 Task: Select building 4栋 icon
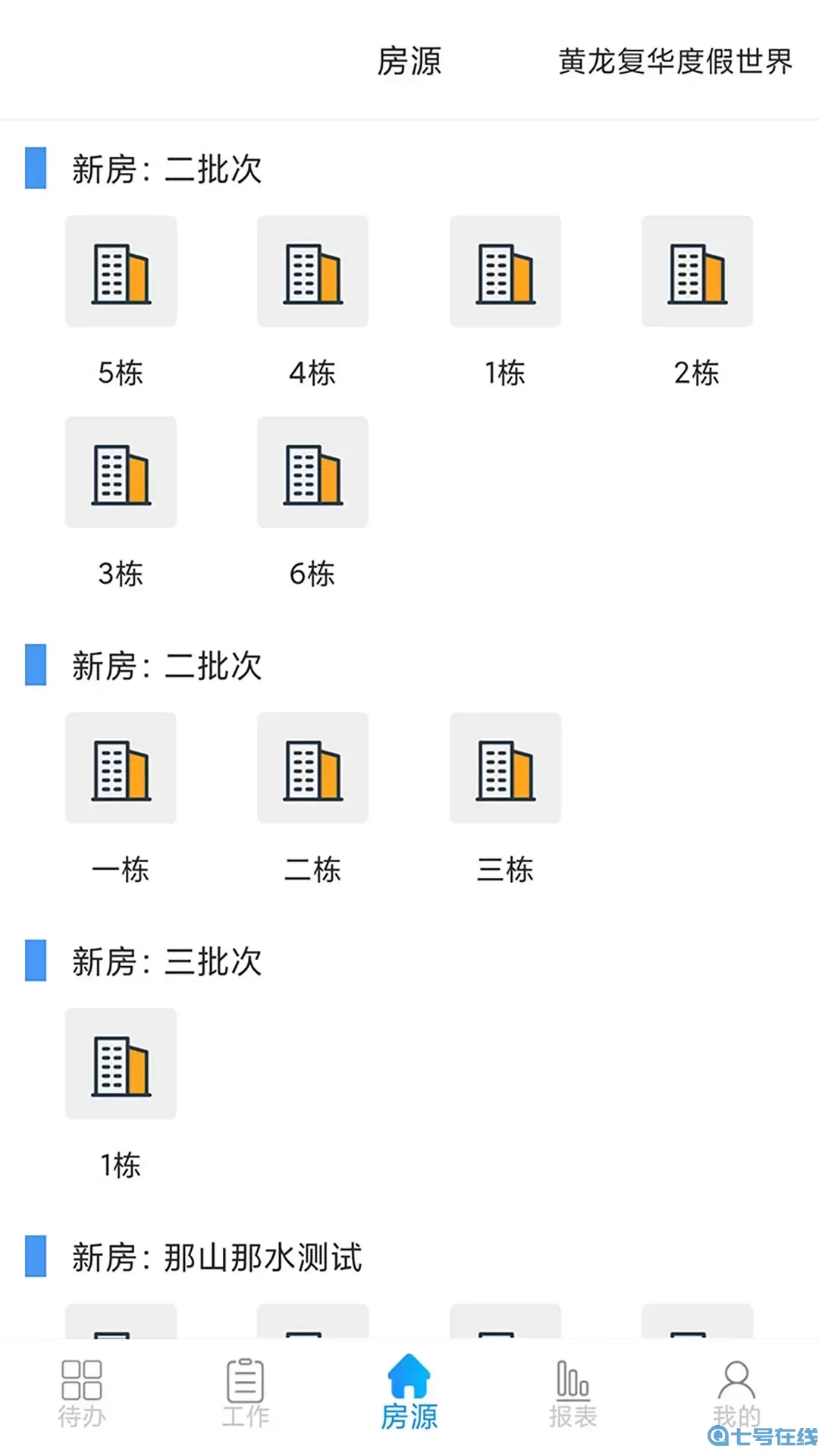(x=312, y=271)
